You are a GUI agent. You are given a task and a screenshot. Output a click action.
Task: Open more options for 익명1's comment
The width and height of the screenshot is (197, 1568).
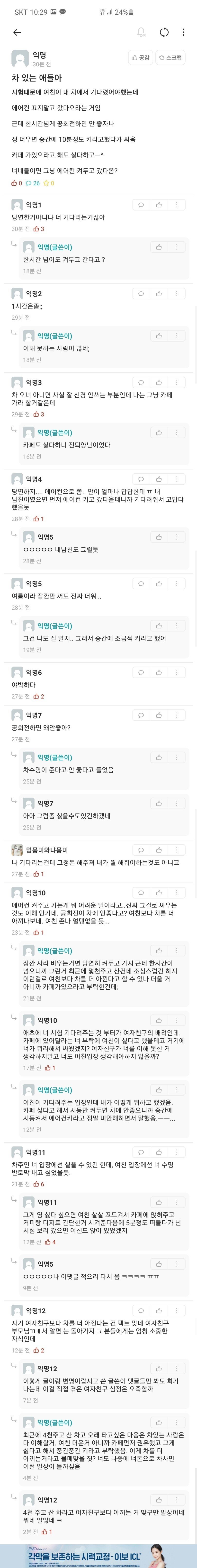point(176,205)
